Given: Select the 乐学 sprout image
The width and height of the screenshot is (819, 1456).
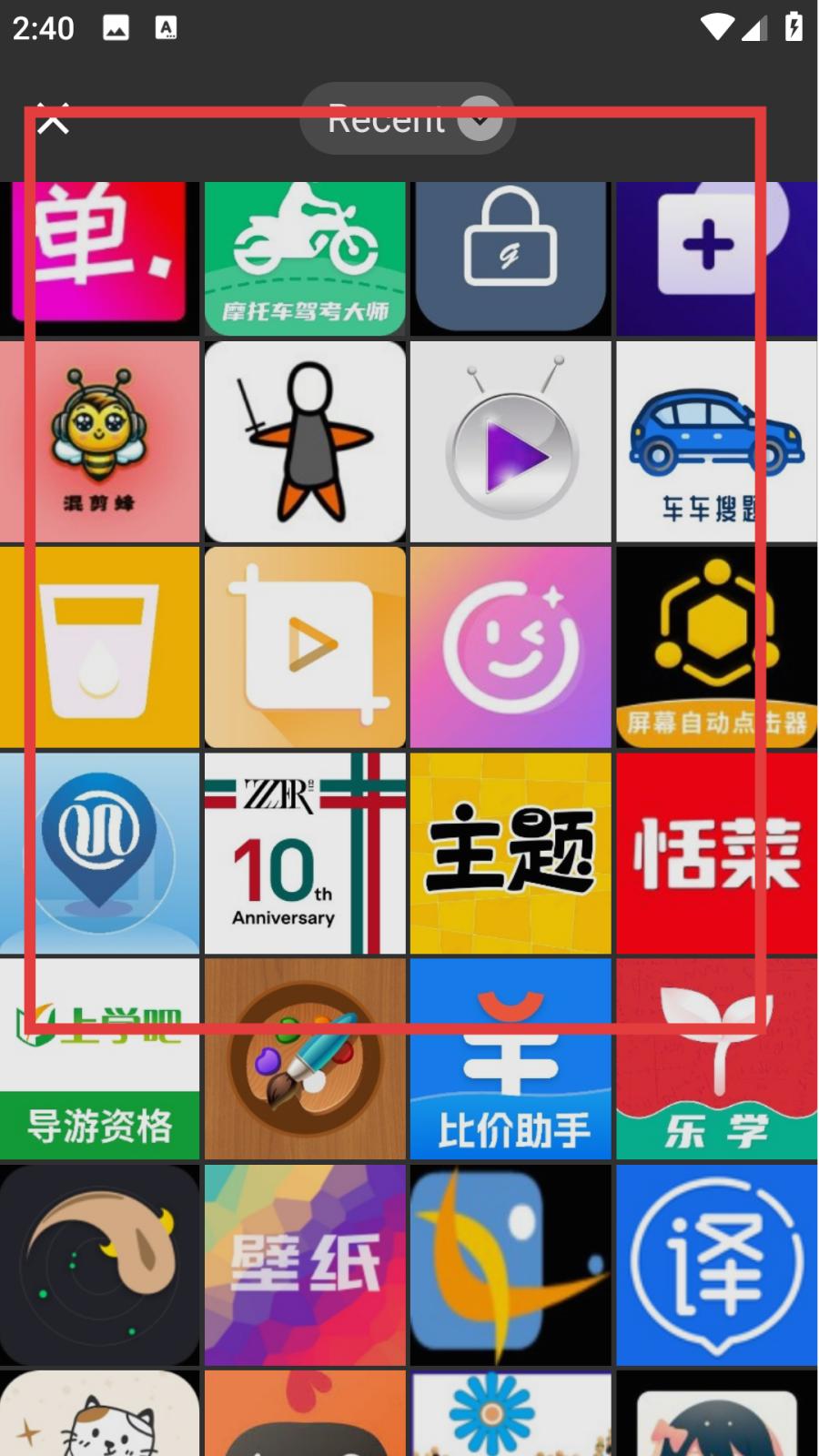Looking at the screenshot, I should (x=716, y=1059).
